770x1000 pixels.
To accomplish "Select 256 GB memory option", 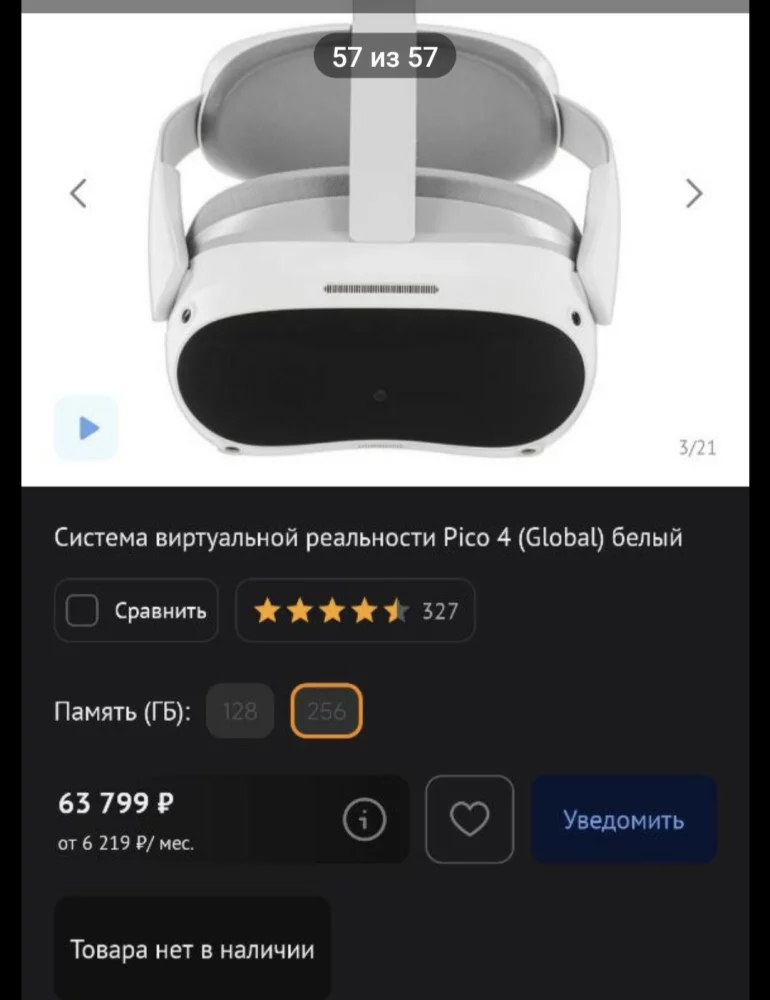I will (x=326, y=711).
